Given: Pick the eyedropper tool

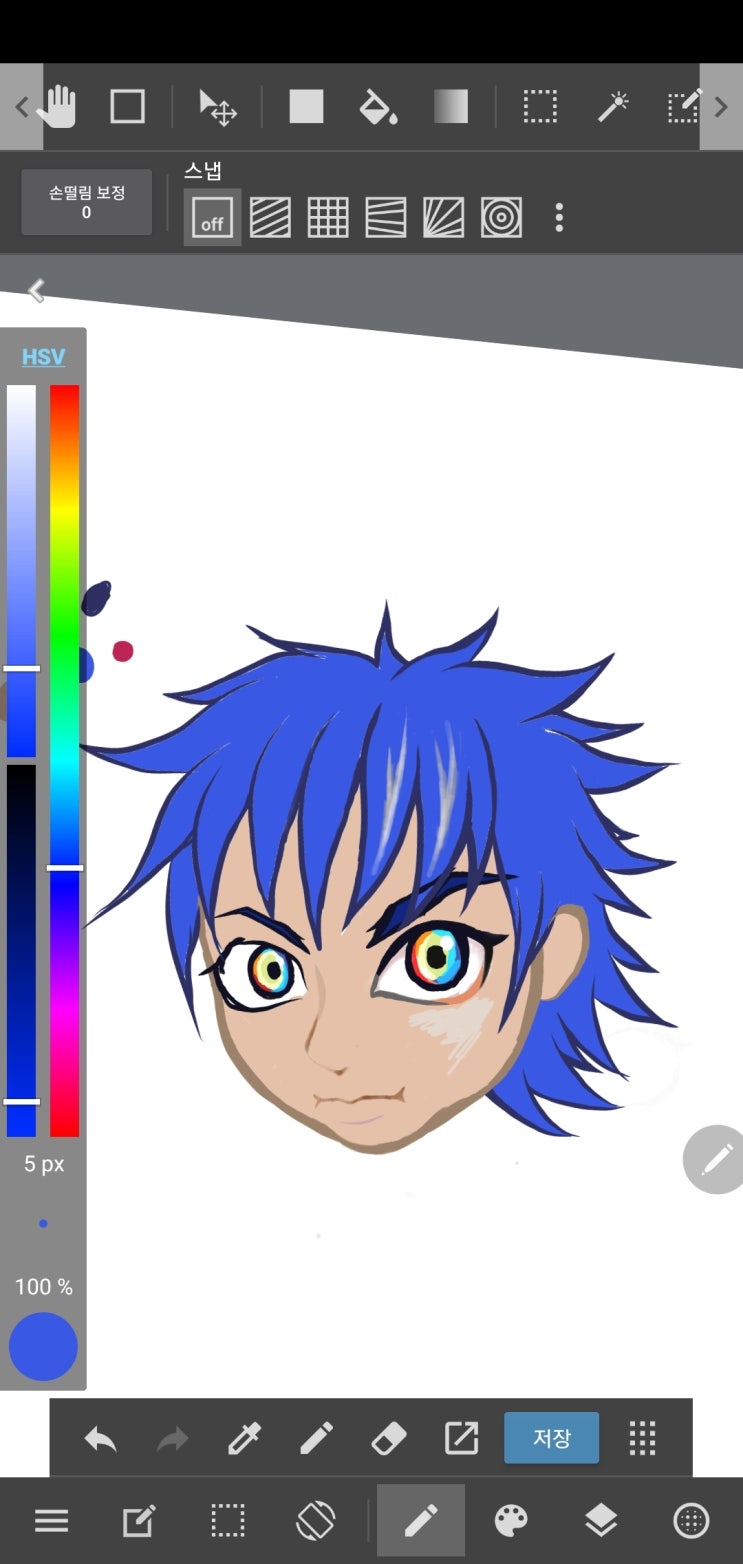Looking at the screenshot, I should pos(244,1439).
